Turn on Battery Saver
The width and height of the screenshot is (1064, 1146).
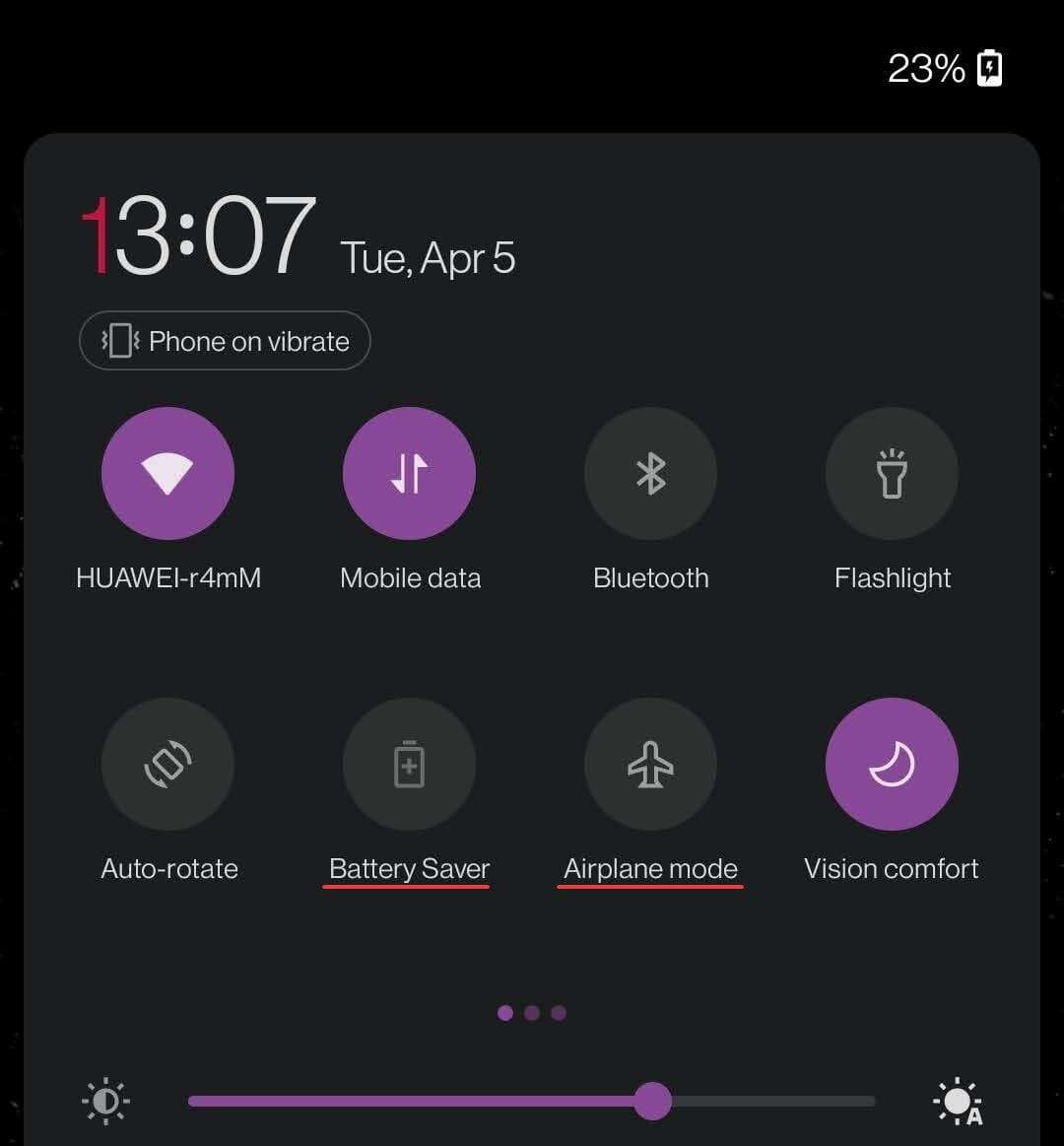(409, 765)
